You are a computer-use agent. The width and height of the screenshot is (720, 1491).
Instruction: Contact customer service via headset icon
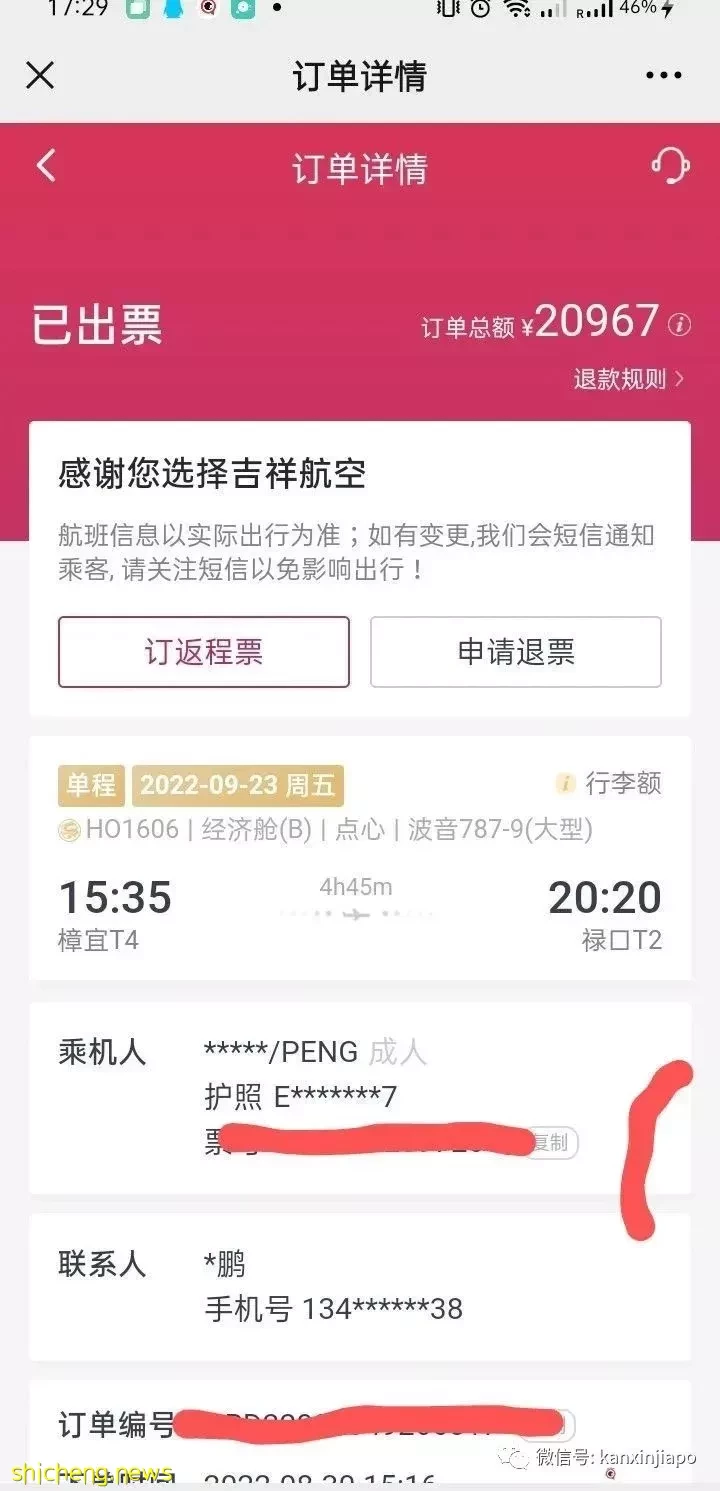coord(669,166)
